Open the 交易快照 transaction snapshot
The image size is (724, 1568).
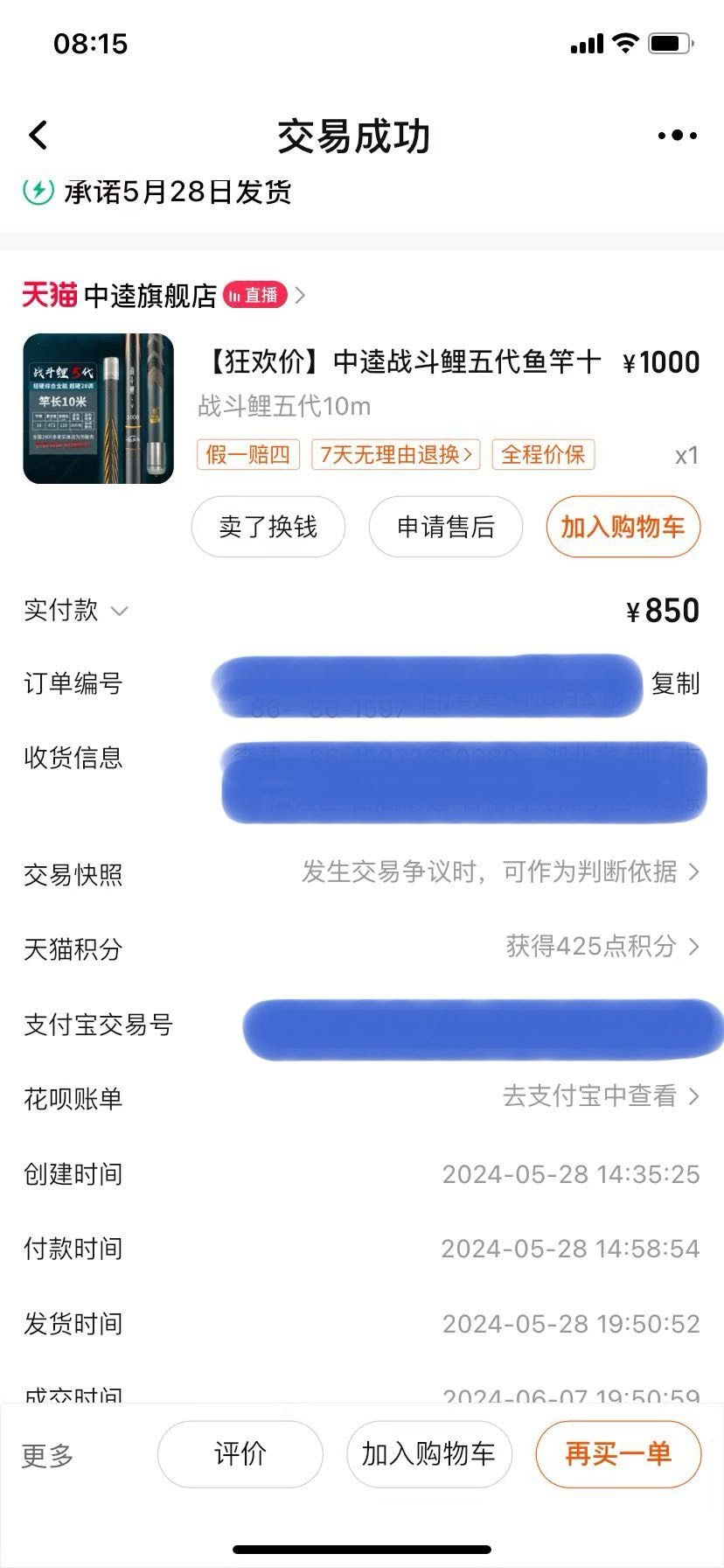tap(362, 873)
